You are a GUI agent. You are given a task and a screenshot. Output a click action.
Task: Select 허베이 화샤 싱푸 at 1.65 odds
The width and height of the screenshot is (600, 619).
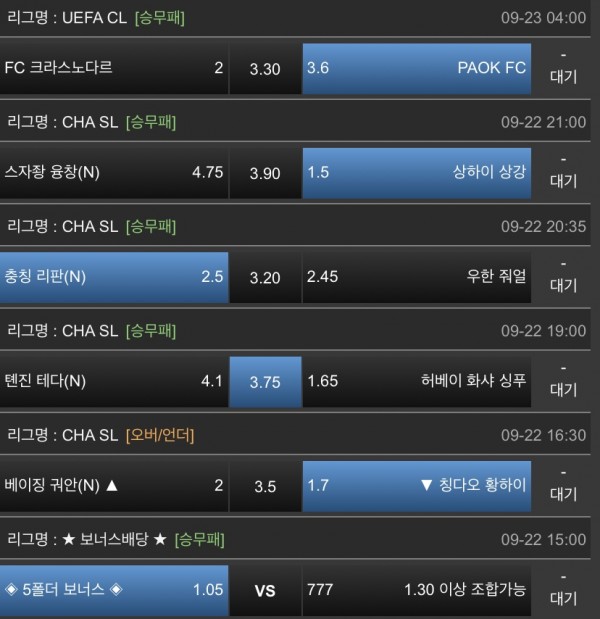coord(418,381)
